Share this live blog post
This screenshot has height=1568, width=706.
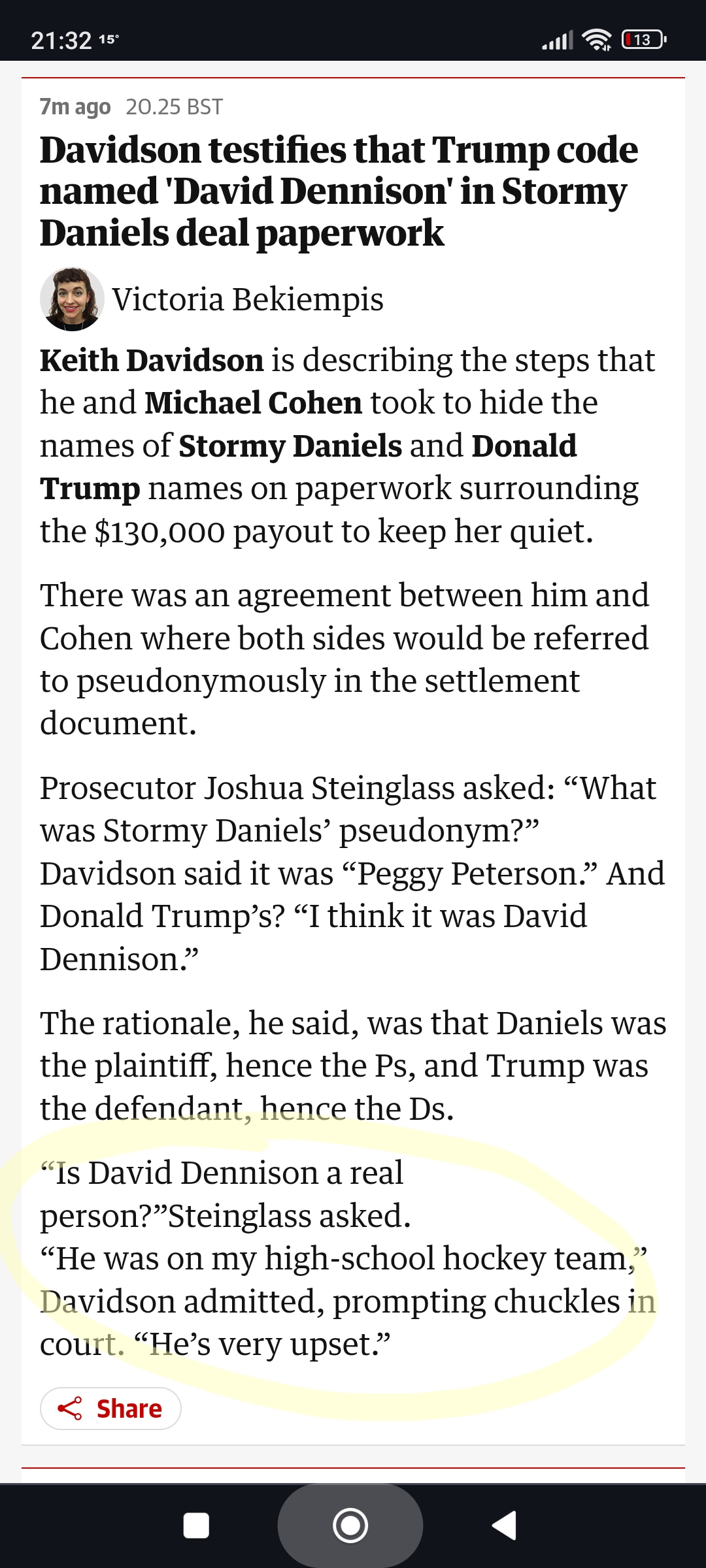(110, 1409)
